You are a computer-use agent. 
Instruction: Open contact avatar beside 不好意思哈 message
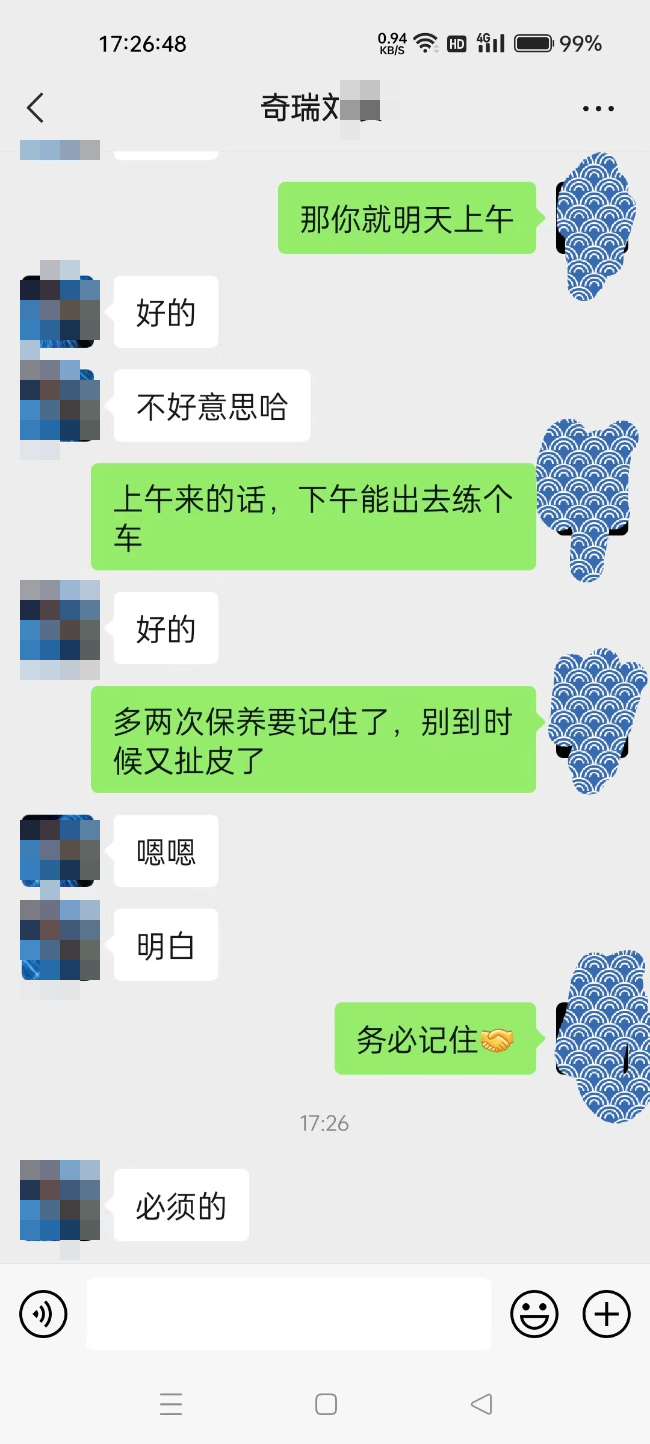[x=59, y=405]
